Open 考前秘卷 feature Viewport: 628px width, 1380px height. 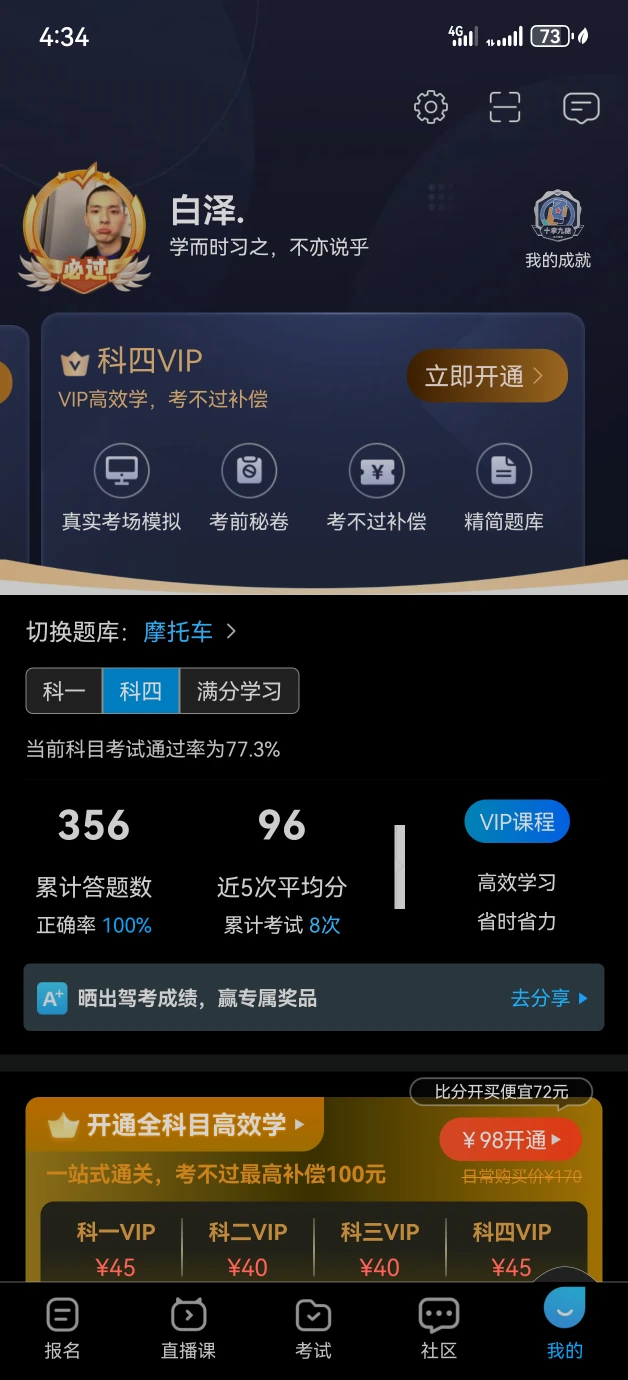249,489
